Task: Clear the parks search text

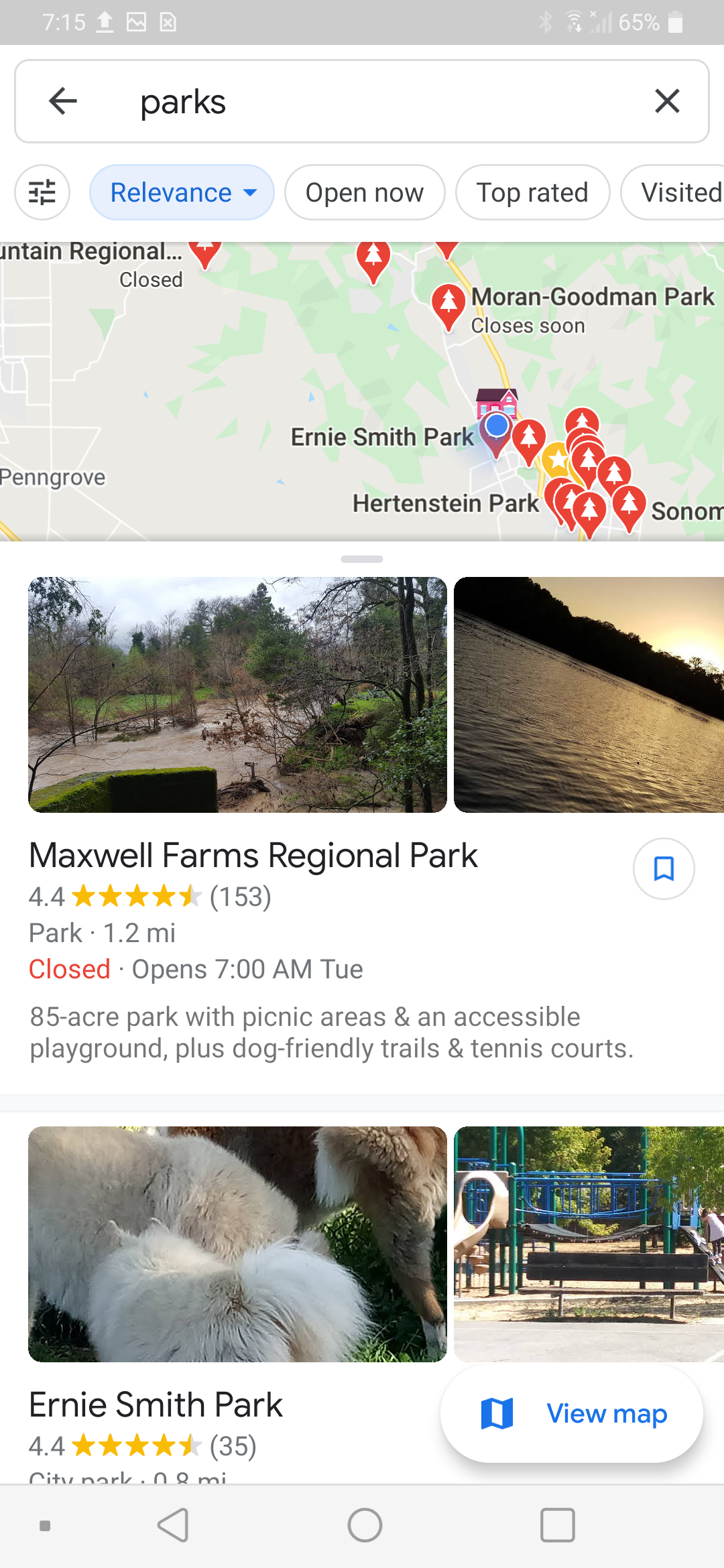Action: 667,101
